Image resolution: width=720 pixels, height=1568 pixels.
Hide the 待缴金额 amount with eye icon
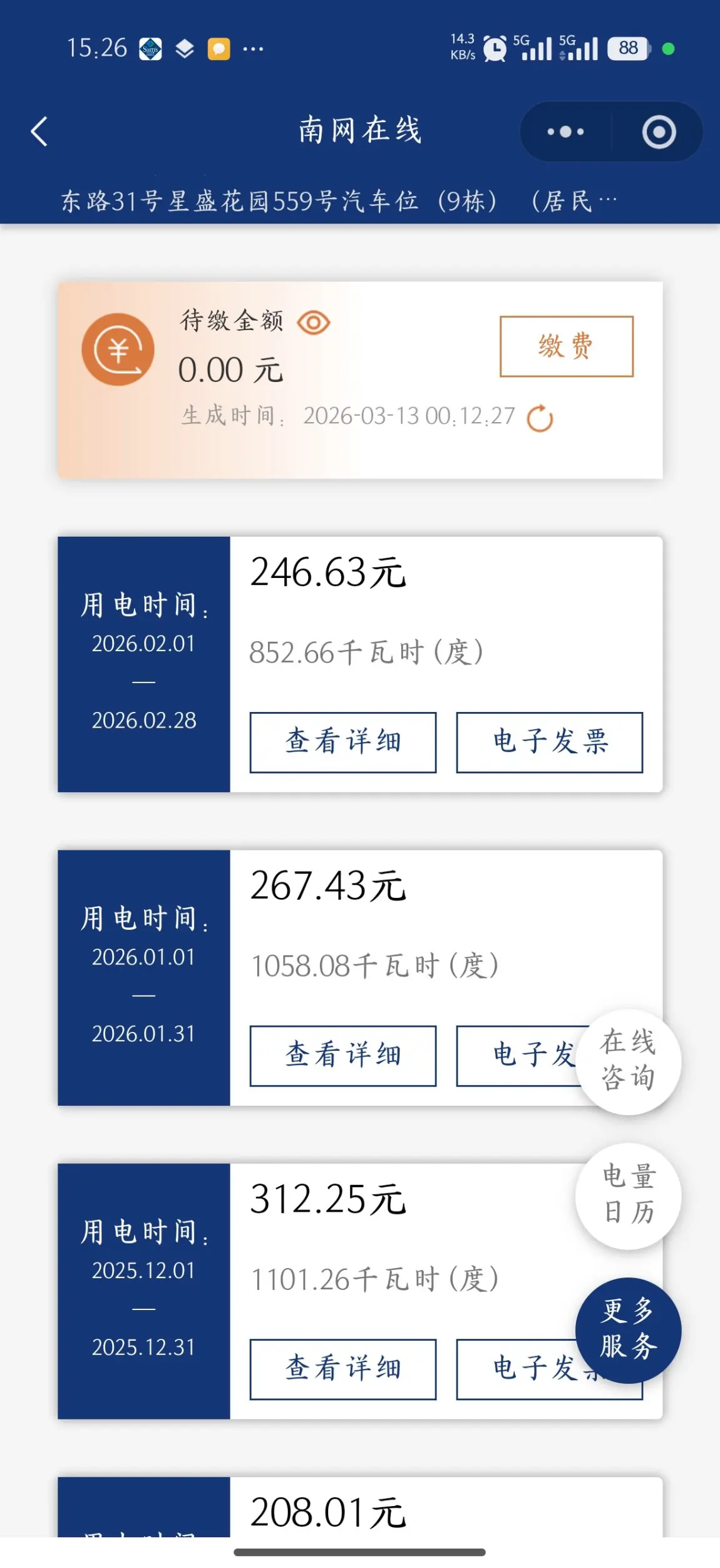[x=314, y=323]
